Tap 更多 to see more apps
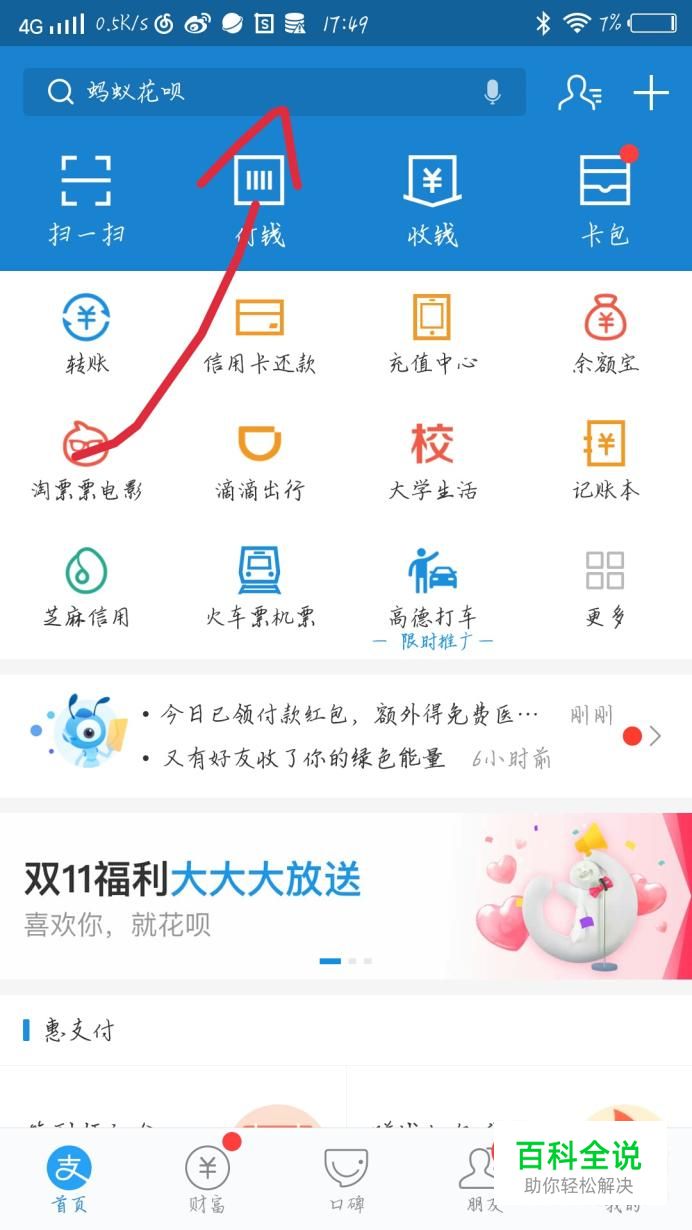 click(x=605, y=588)
